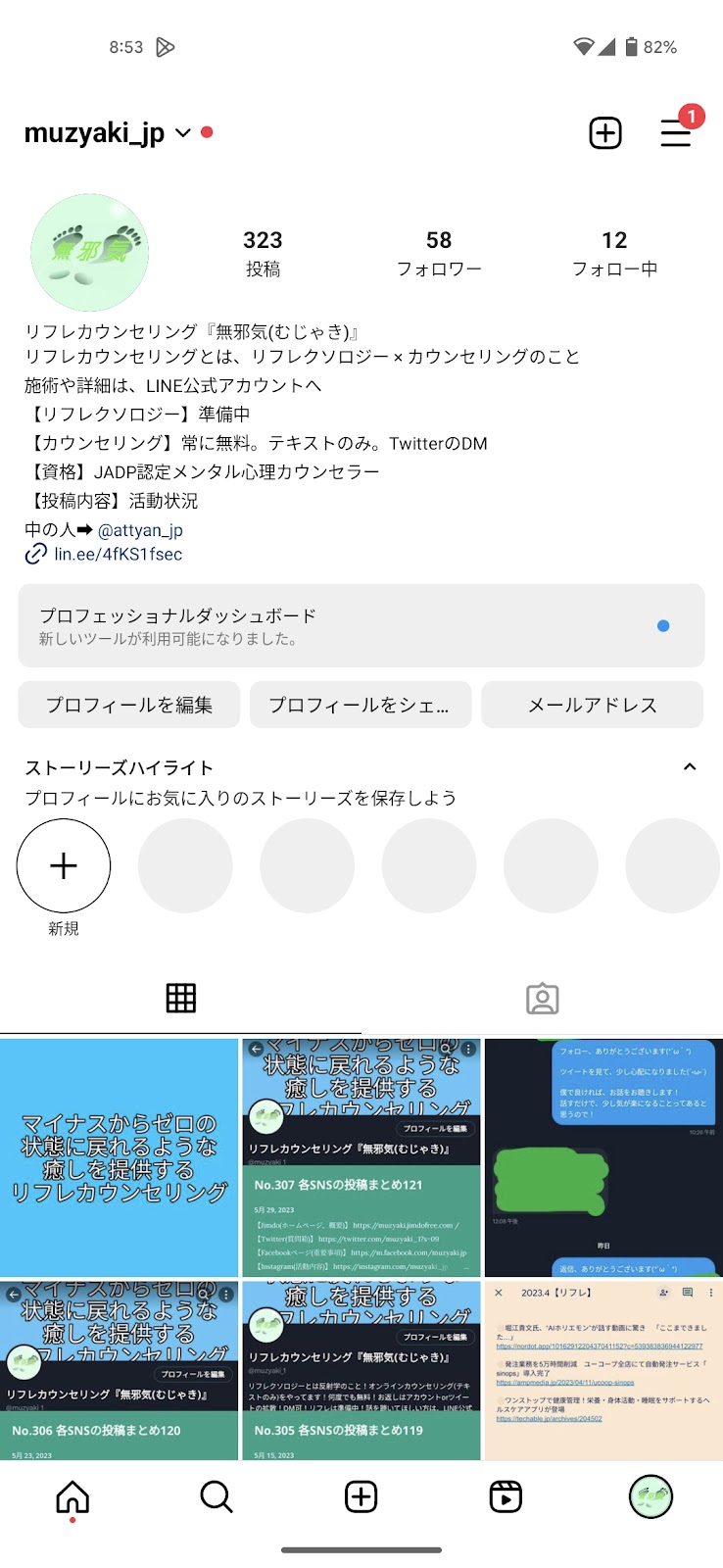The width and height of the screenshot is (723, 1568).
Task: Open the lin.ee/4fKS1fsec link
Action: point(118,555)
